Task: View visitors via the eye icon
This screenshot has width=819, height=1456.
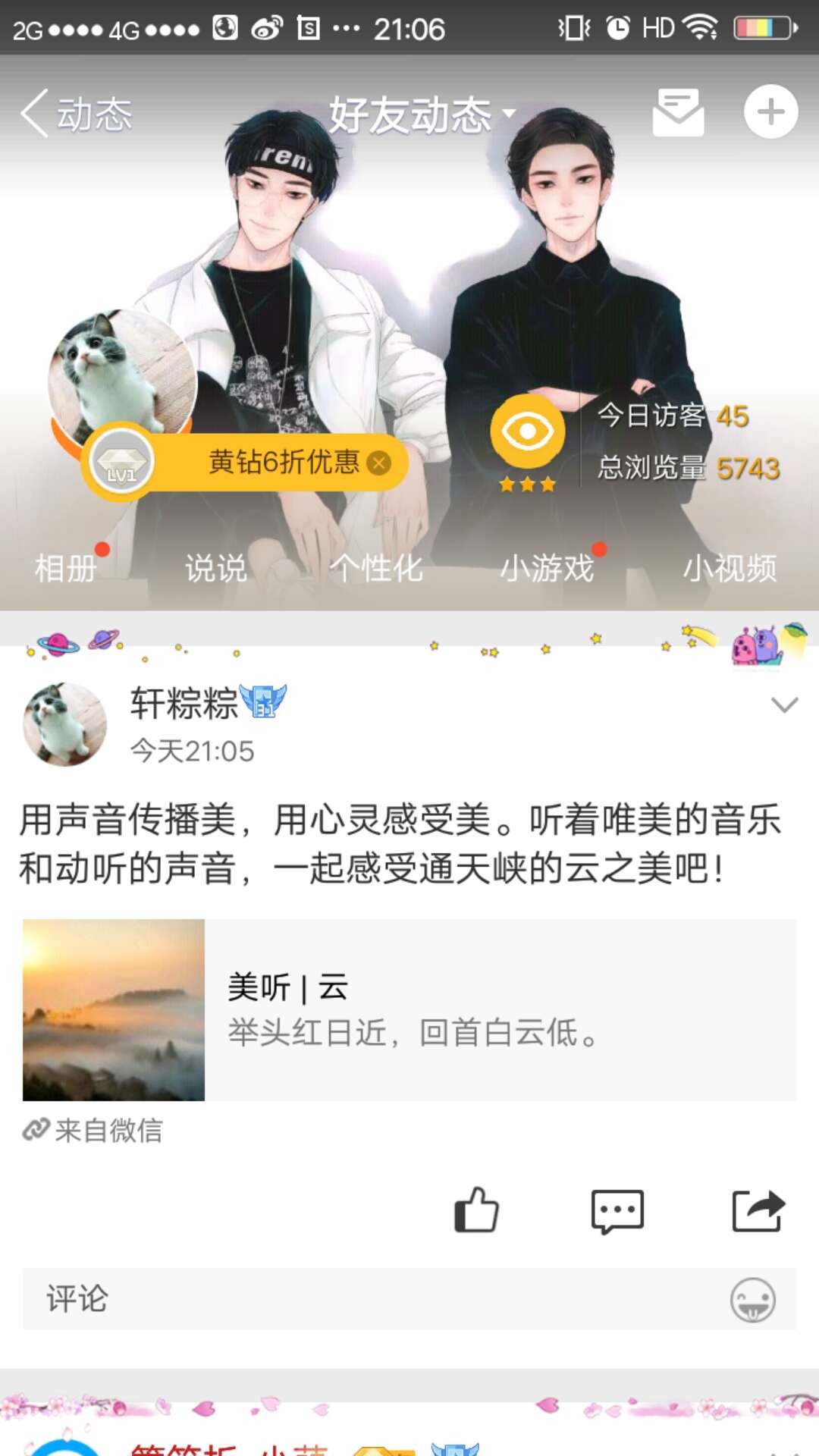Action: click(x=527, y=431)
